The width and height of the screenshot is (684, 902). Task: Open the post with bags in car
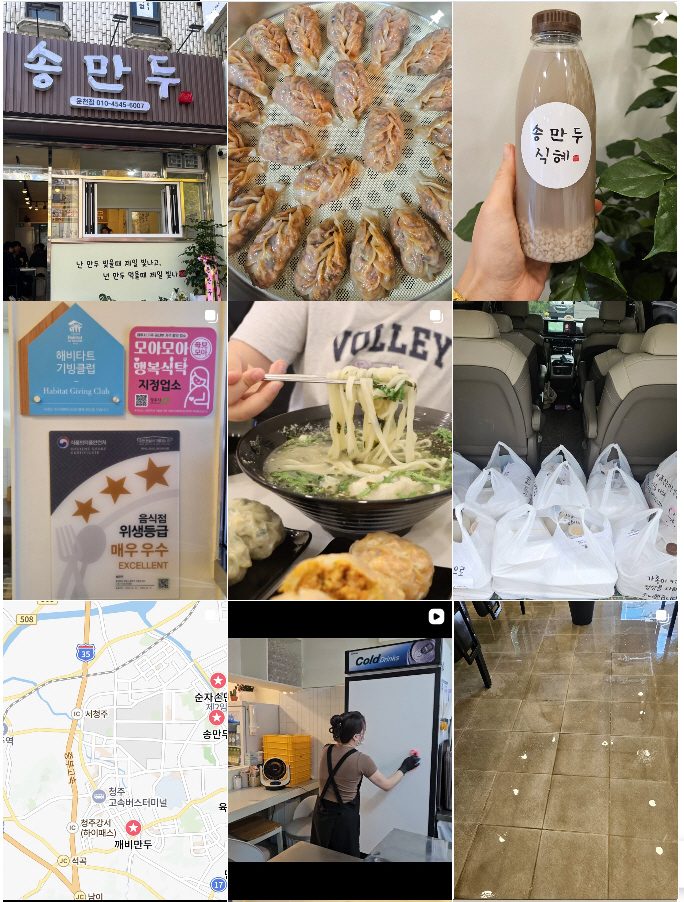click(565, 450)
